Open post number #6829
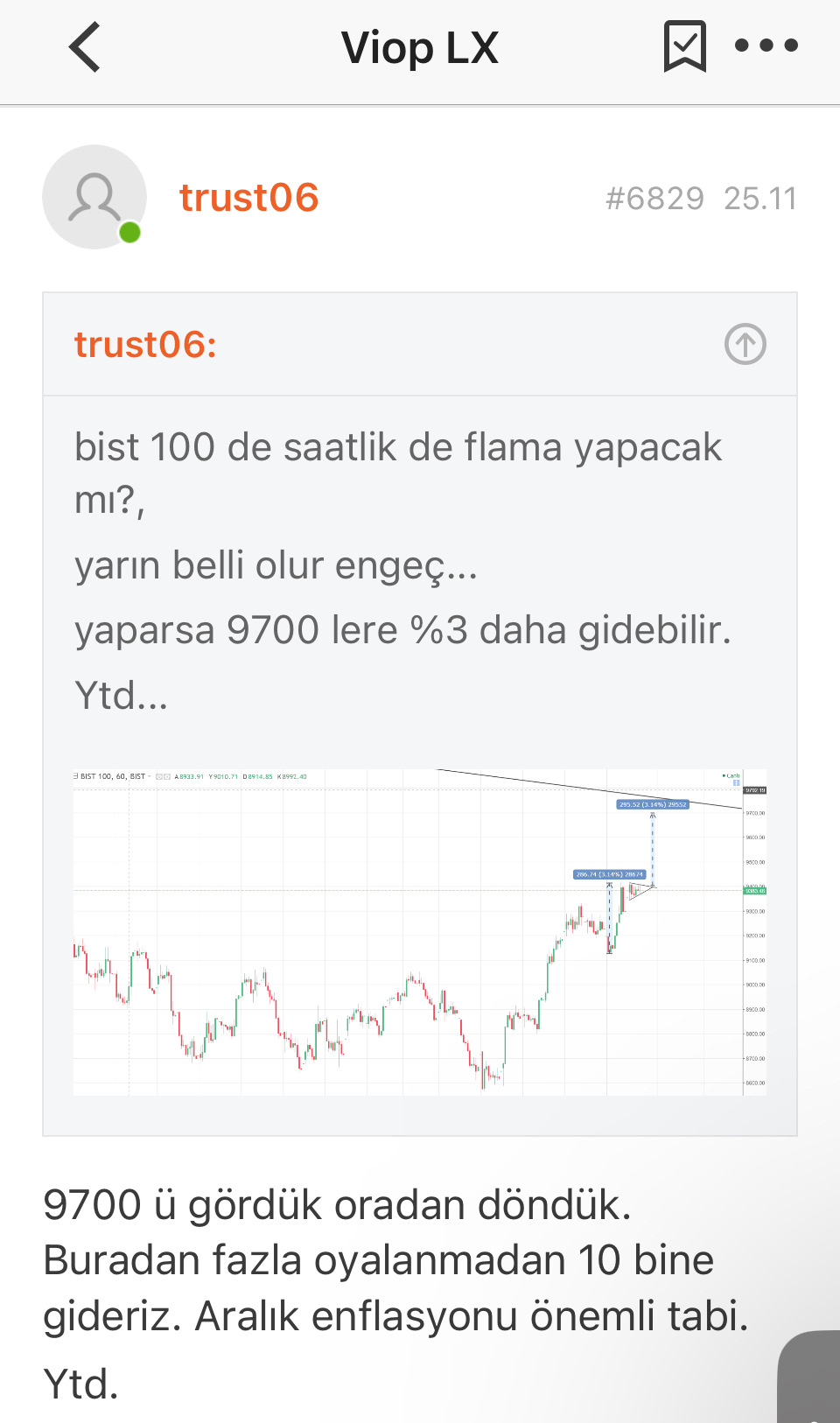This screenshot has width=840, height=1423. (654, 199)
